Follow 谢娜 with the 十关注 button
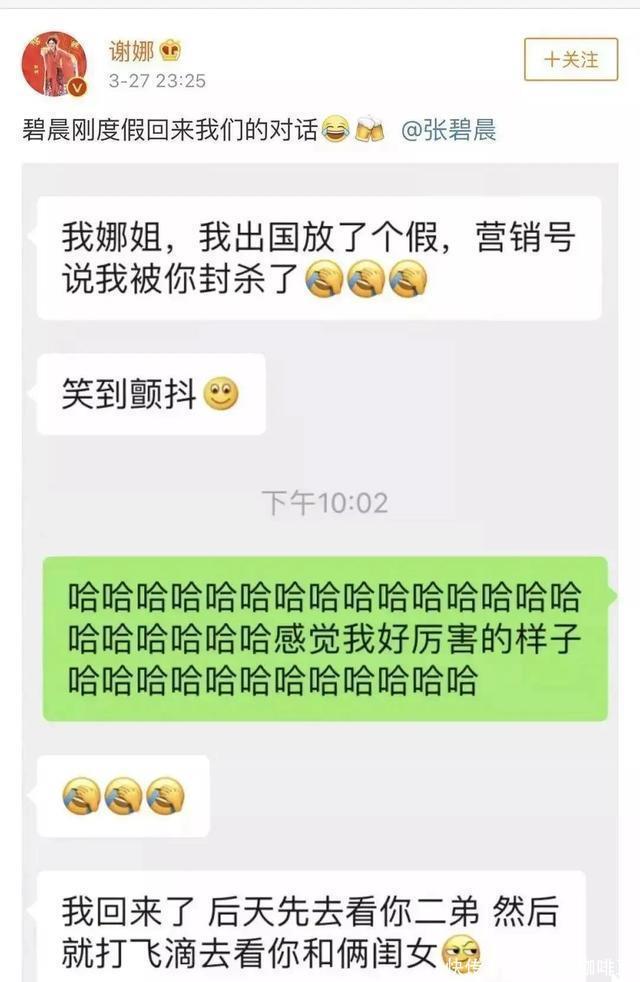Image resolution: width=640 pixels, height=982 pixels. 571,60
